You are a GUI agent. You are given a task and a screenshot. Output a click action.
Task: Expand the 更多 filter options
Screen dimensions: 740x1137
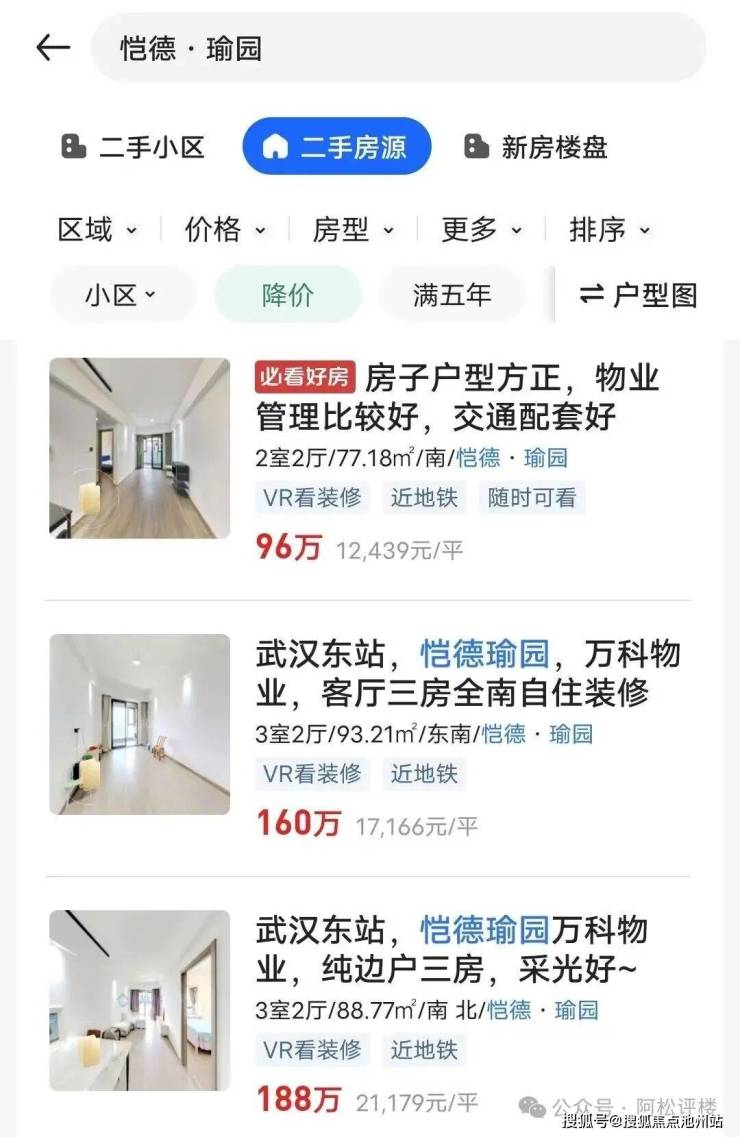[x=481, y=230]
